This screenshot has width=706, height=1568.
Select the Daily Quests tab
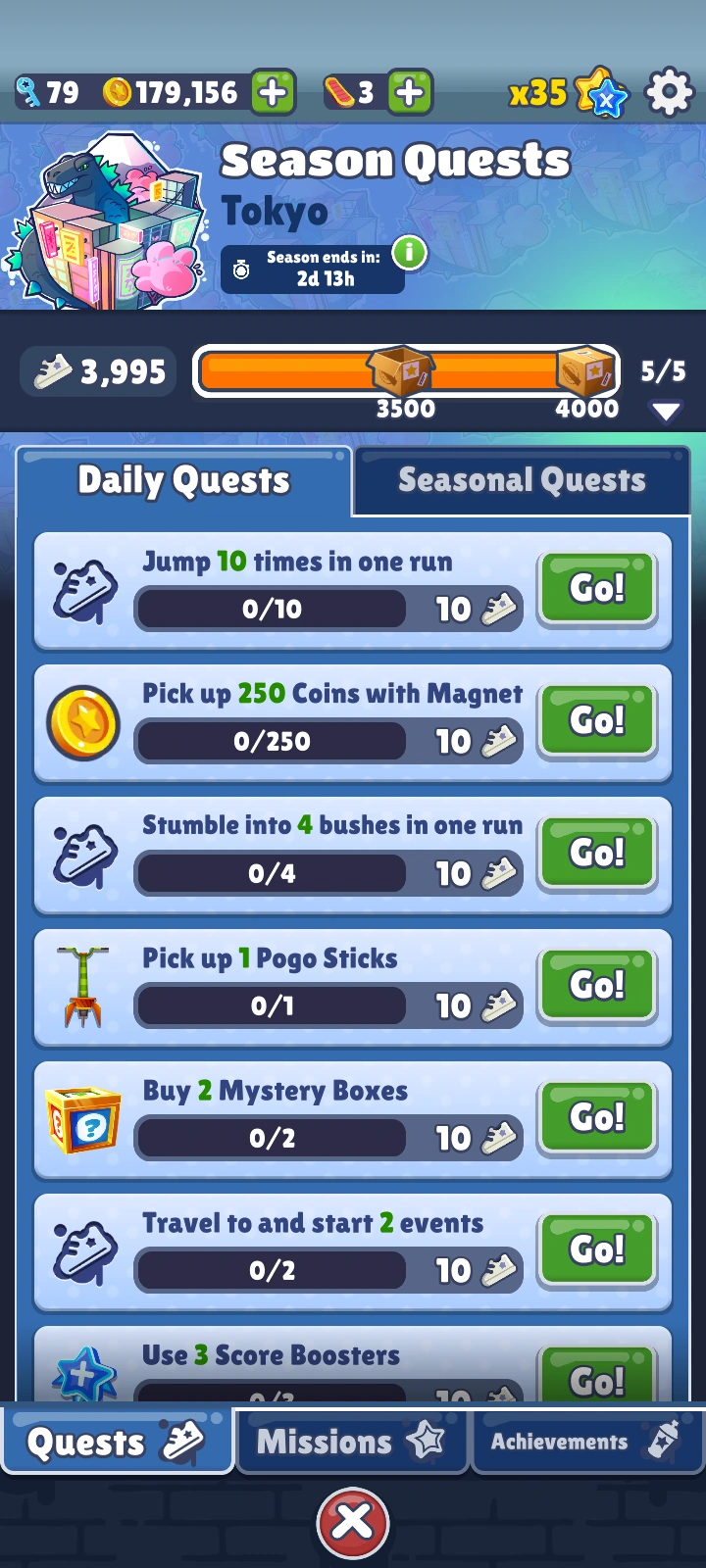click(x=183, y=480)
